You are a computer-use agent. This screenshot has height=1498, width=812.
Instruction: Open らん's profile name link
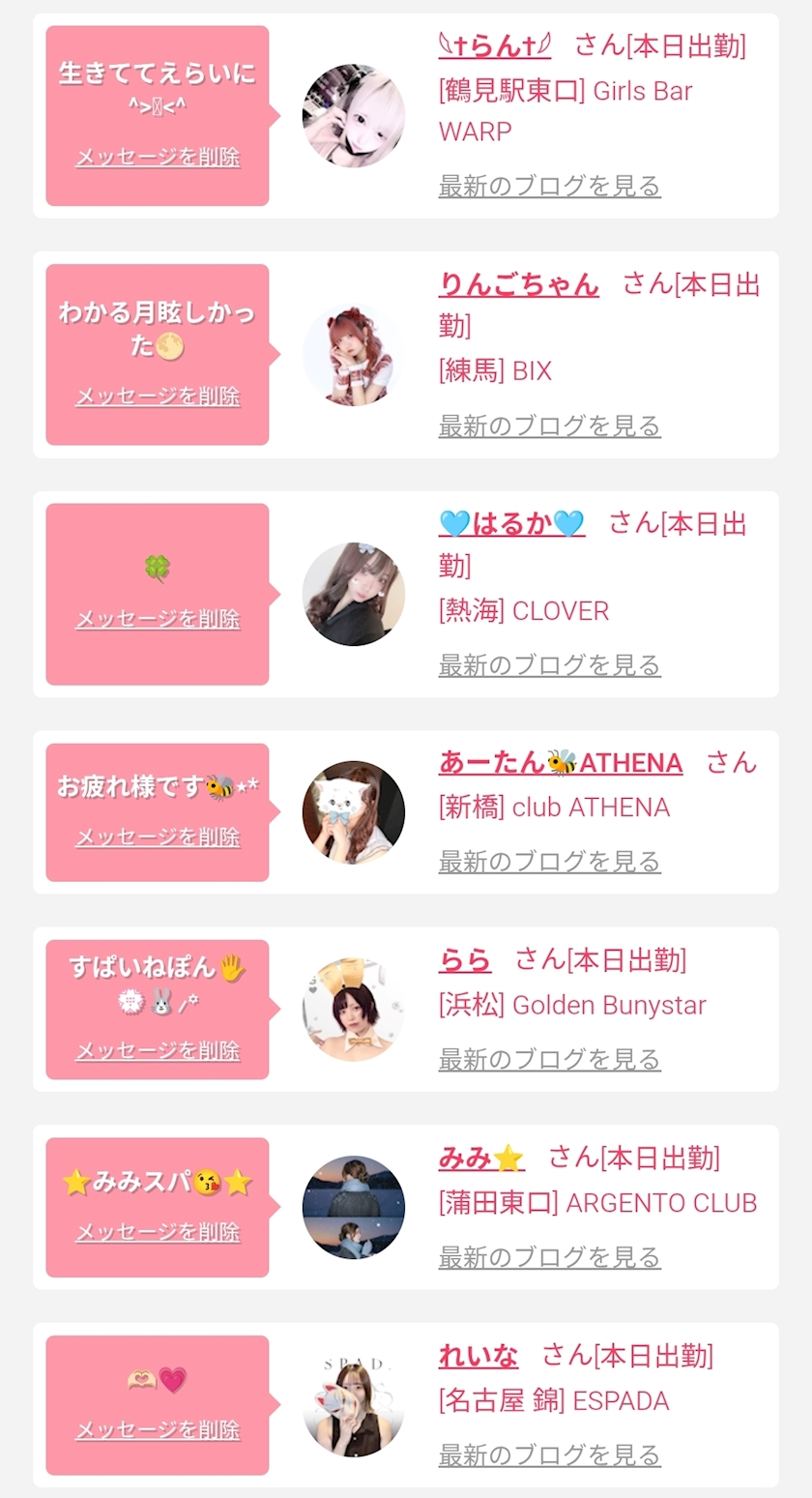(x=494, y=45)
